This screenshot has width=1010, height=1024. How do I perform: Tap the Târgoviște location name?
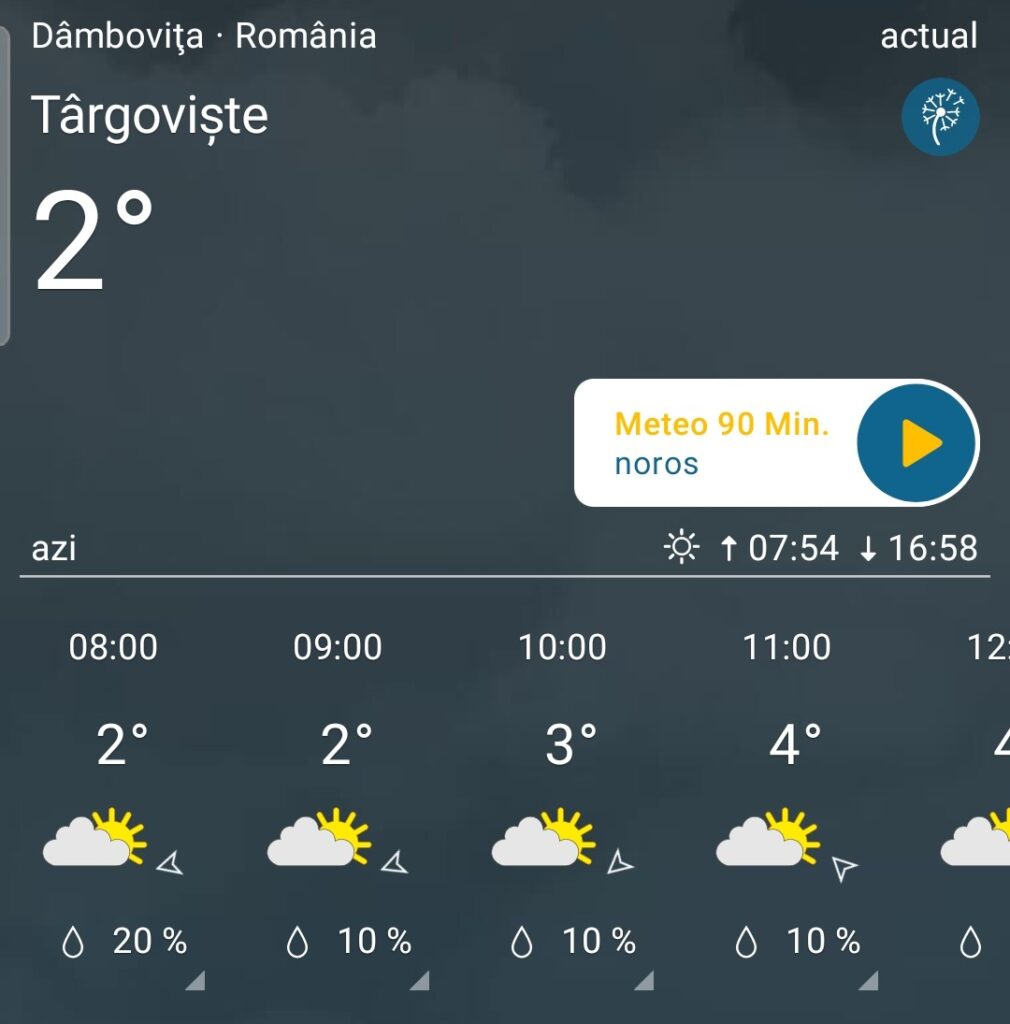[x=150, y=114]
